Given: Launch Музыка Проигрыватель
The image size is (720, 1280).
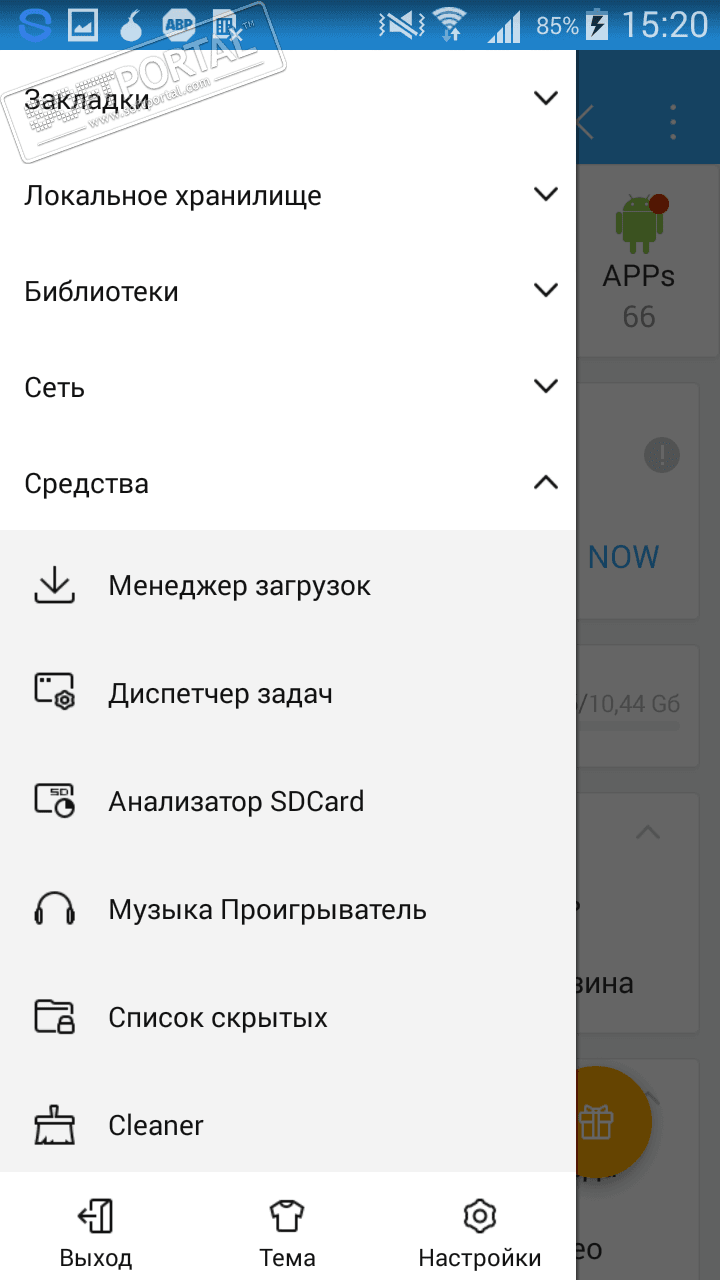Looking at the screenshot, I should click(x=267, y=910).
